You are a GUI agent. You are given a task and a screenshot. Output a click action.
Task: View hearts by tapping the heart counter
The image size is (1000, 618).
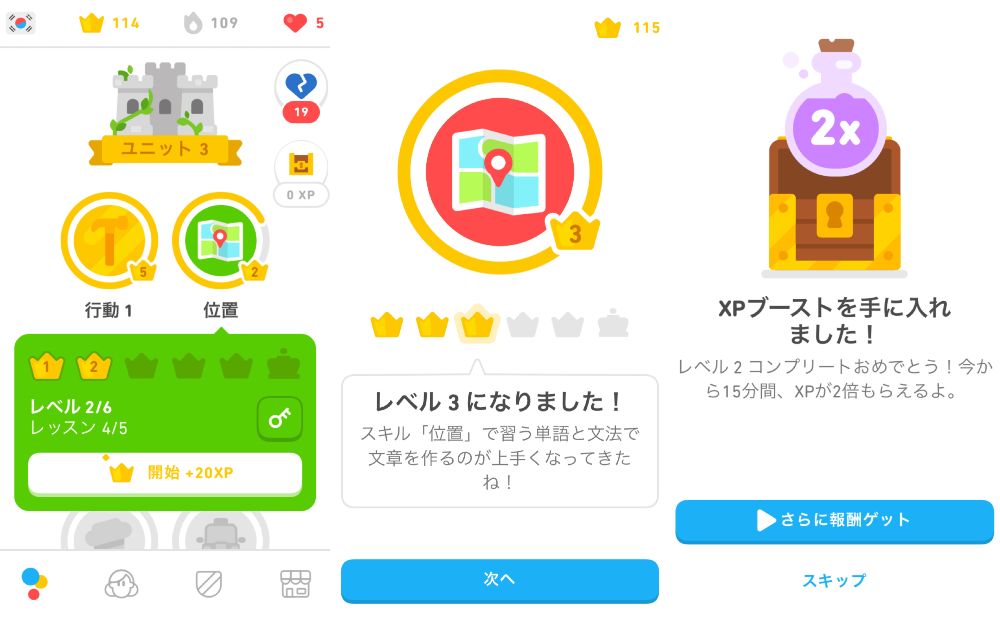pyautogui.click(x=304, y=22)
